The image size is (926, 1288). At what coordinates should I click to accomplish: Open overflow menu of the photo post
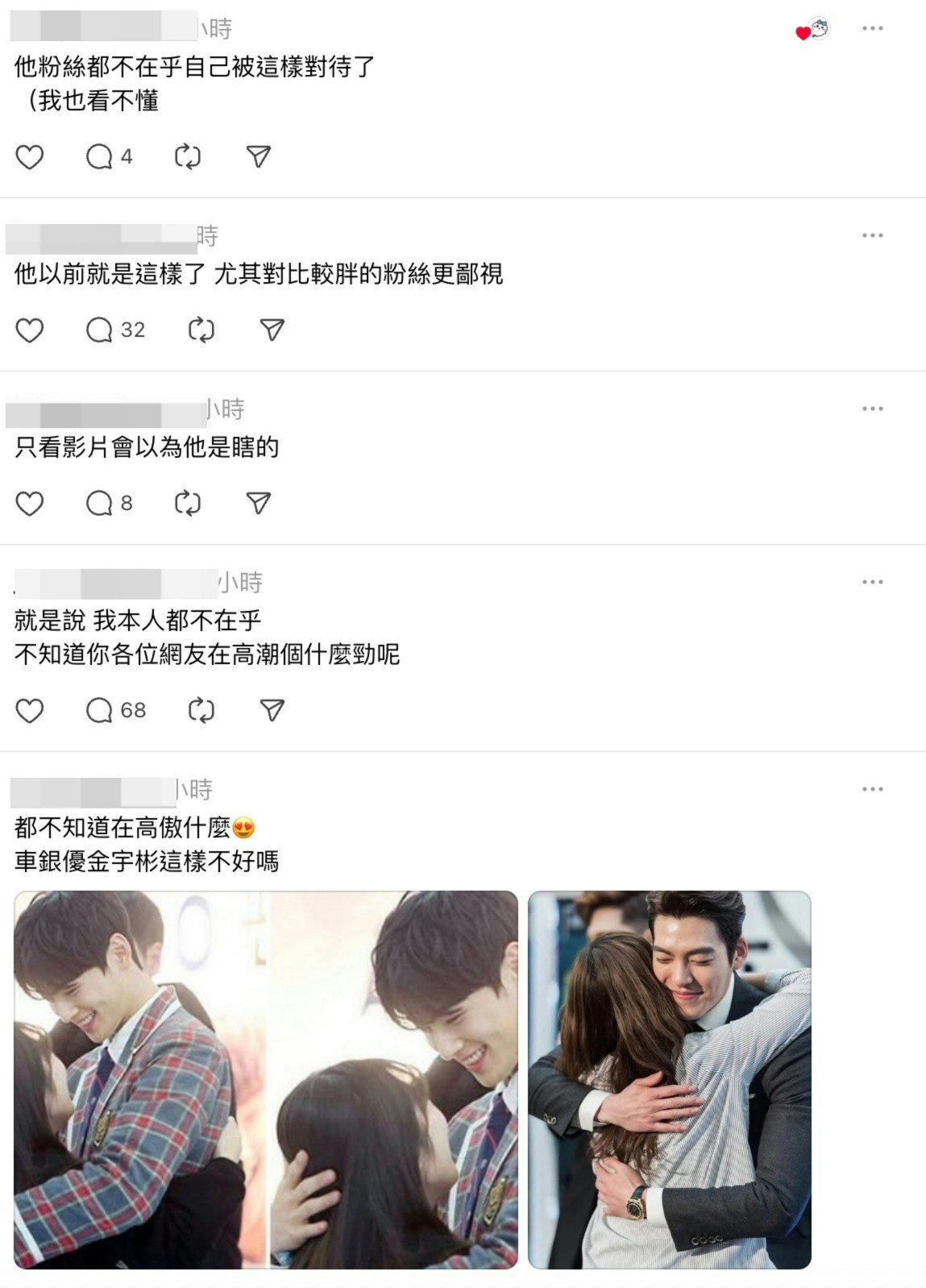pyautogui.click(x=872, y=789)
